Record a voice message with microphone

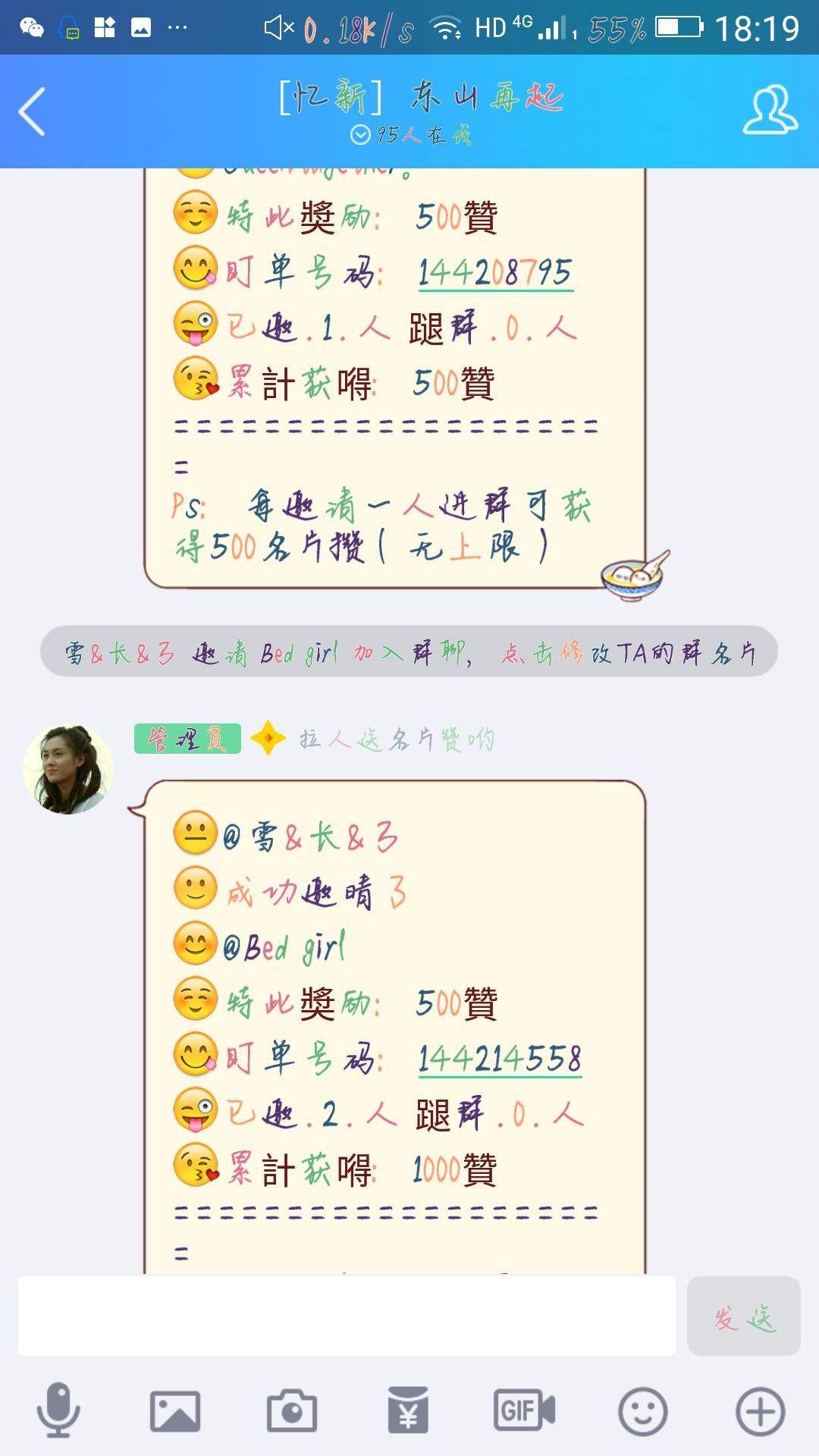[x=58, y=1410]
